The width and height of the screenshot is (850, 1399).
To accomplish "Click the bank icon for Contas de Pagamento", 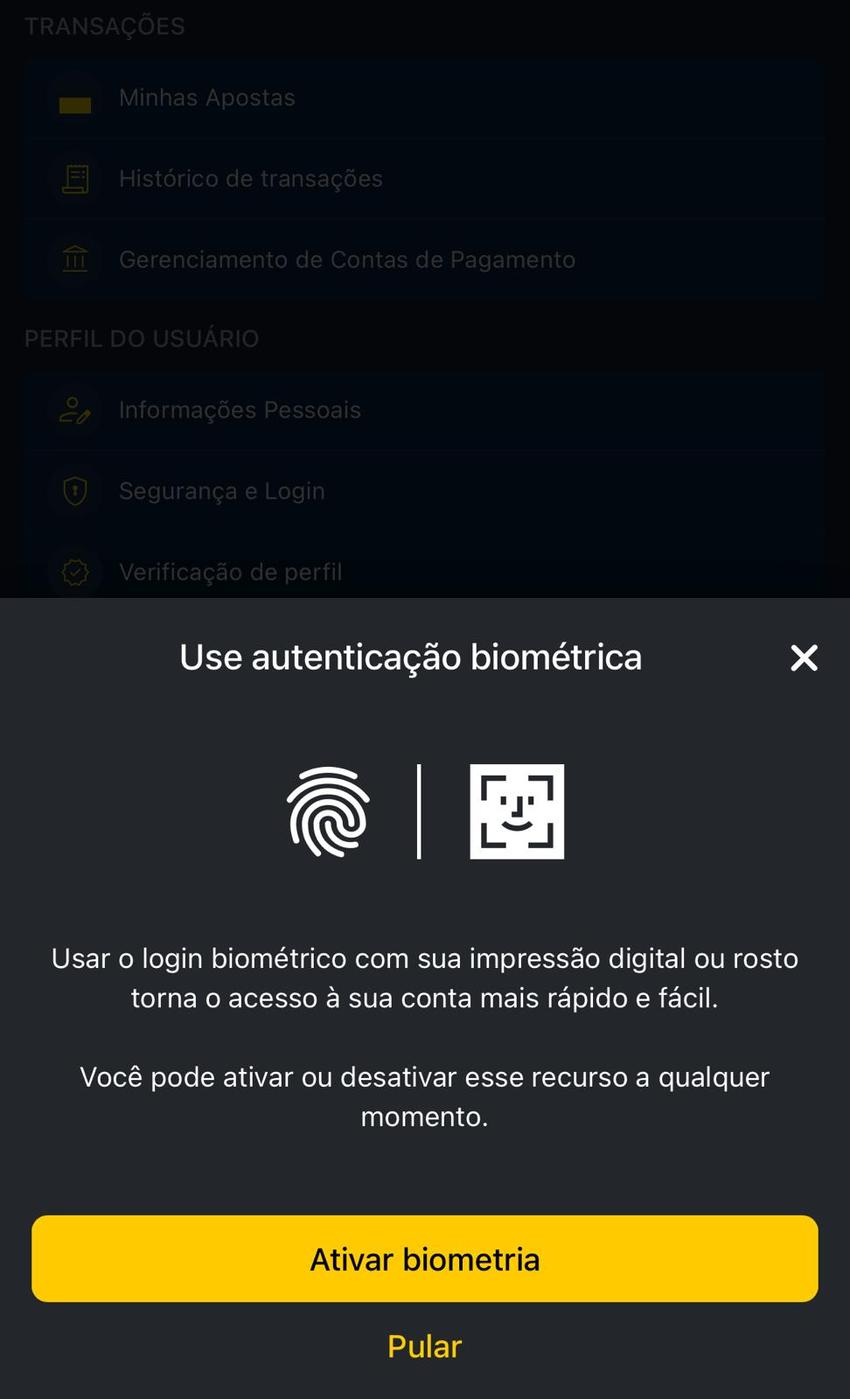I will pyautogui.click(x=74, y=259).
